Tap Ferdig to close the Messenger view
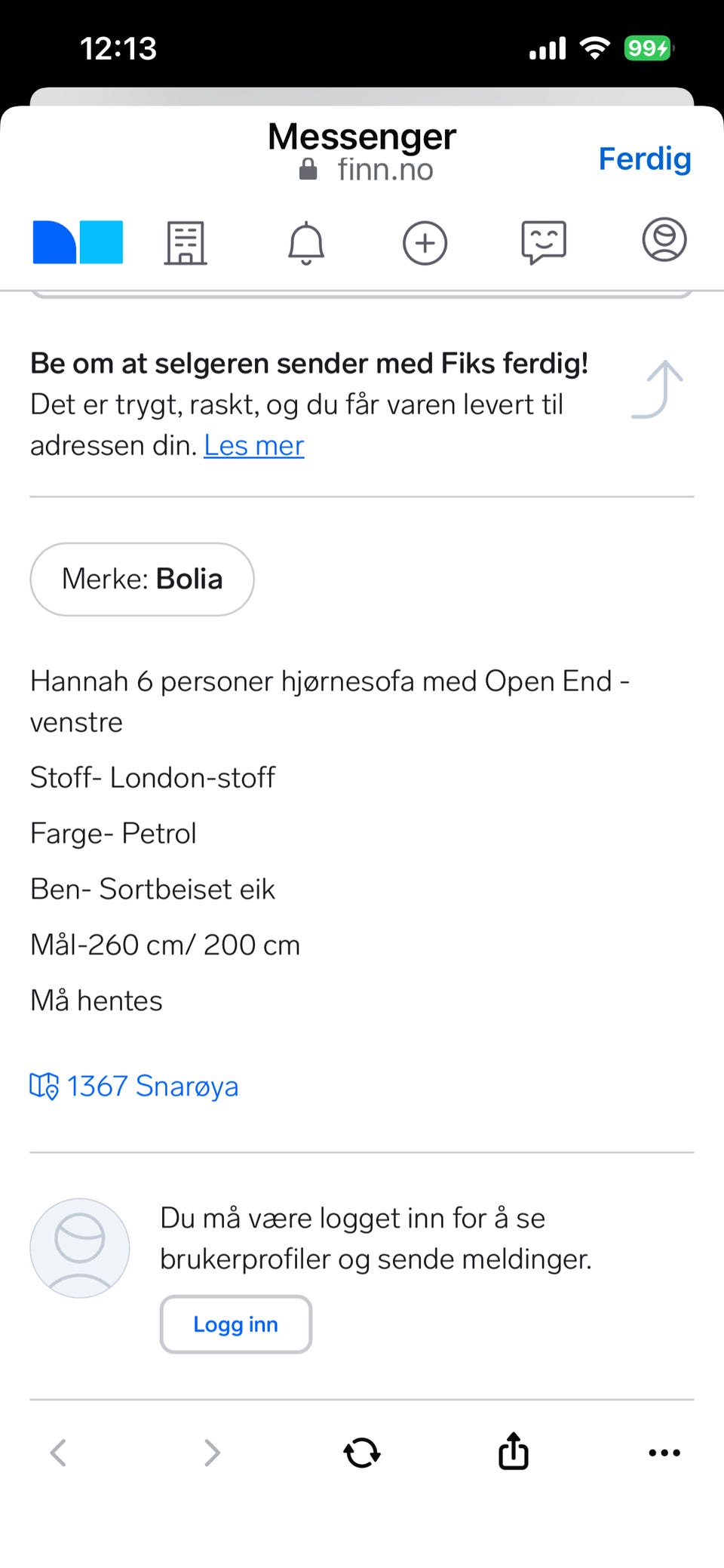This screenshot has width=724, height=1568. tap(644, 158)
